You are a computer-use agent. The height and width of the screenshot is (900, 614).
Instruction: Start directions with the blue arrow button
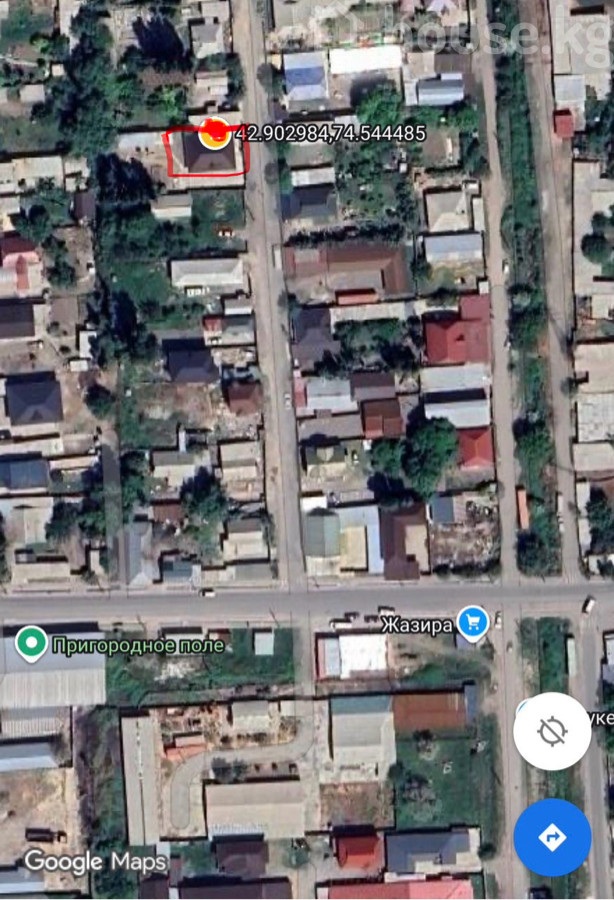pyautogui.click(x=552, y=837)
